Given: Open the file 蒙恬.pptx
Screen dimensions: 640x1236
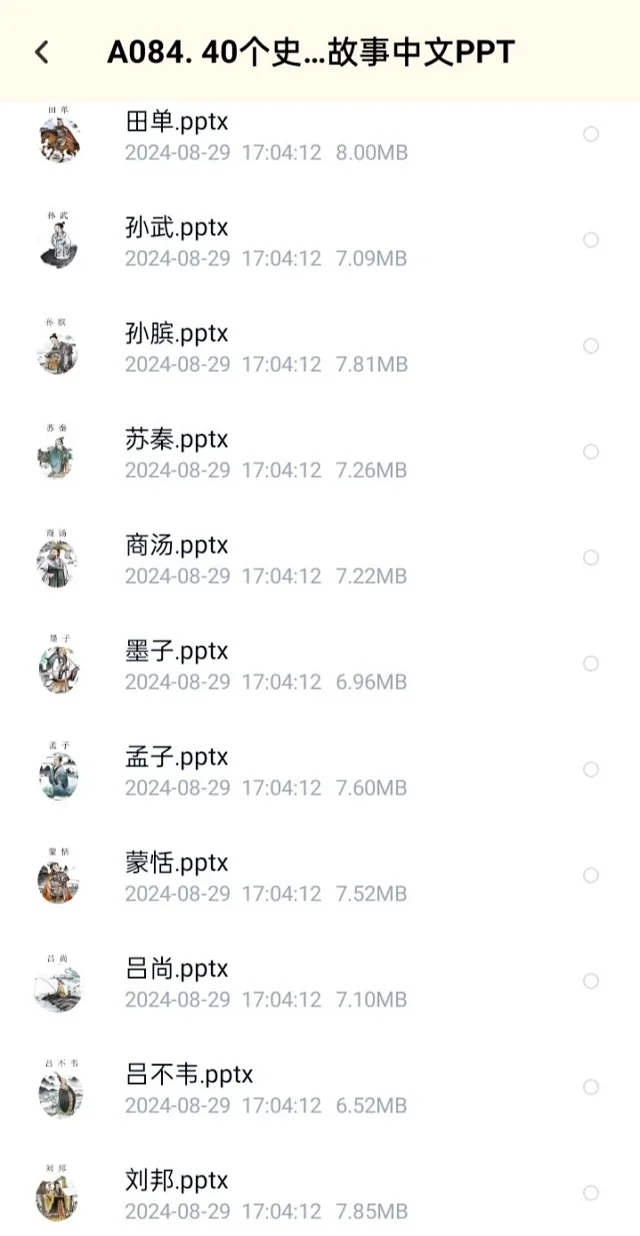Looking at the screenshot, I should click(x=320, y=876).
